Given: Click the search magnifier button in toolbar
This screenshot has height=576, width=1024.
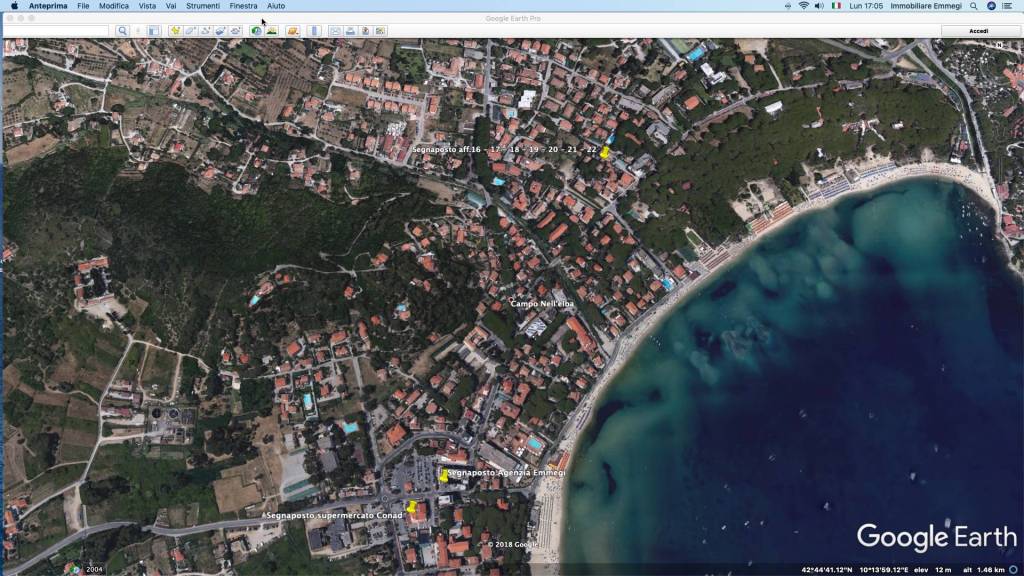Looking at the screenshot, I should (122, 31).
